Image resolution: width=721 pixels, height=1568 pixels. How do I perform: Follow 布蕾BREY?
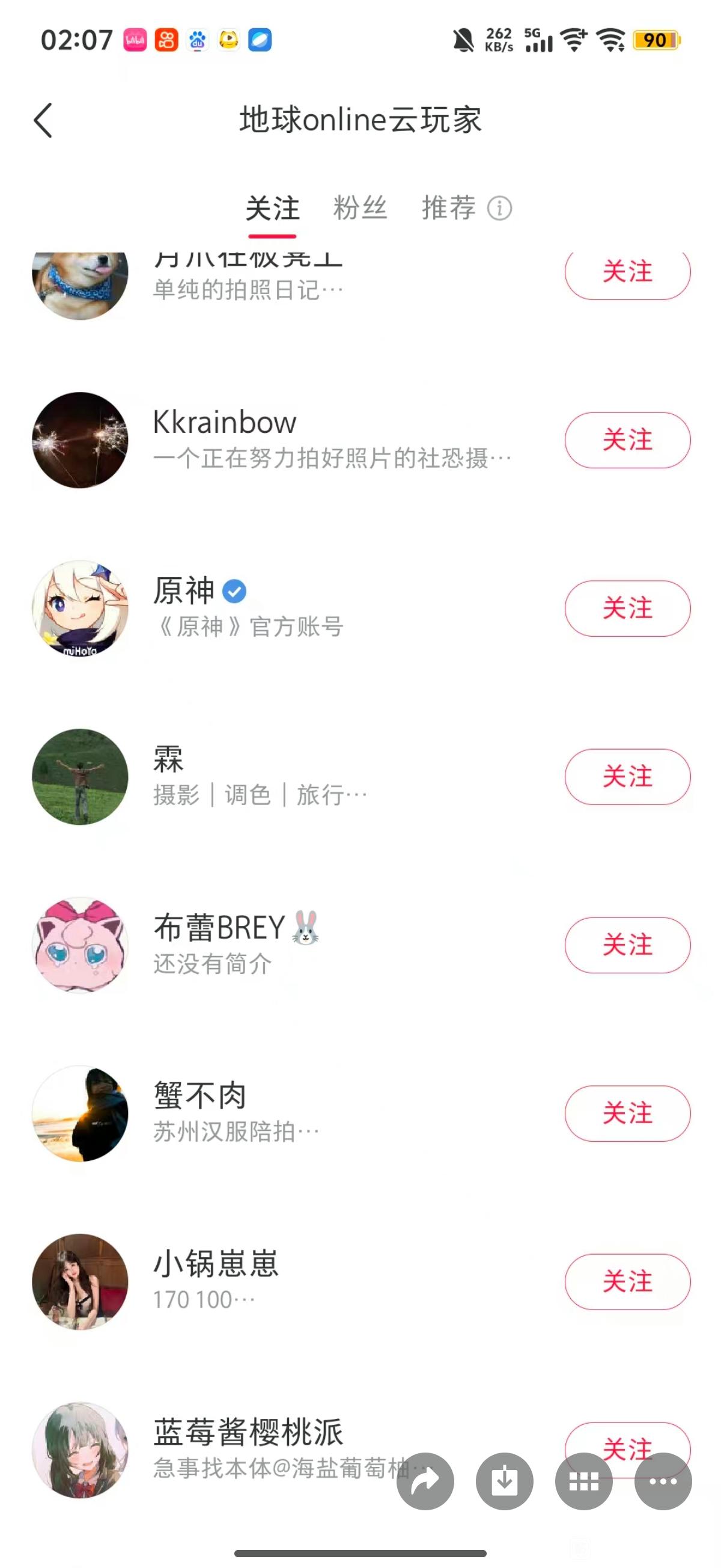tap(627, 945)
